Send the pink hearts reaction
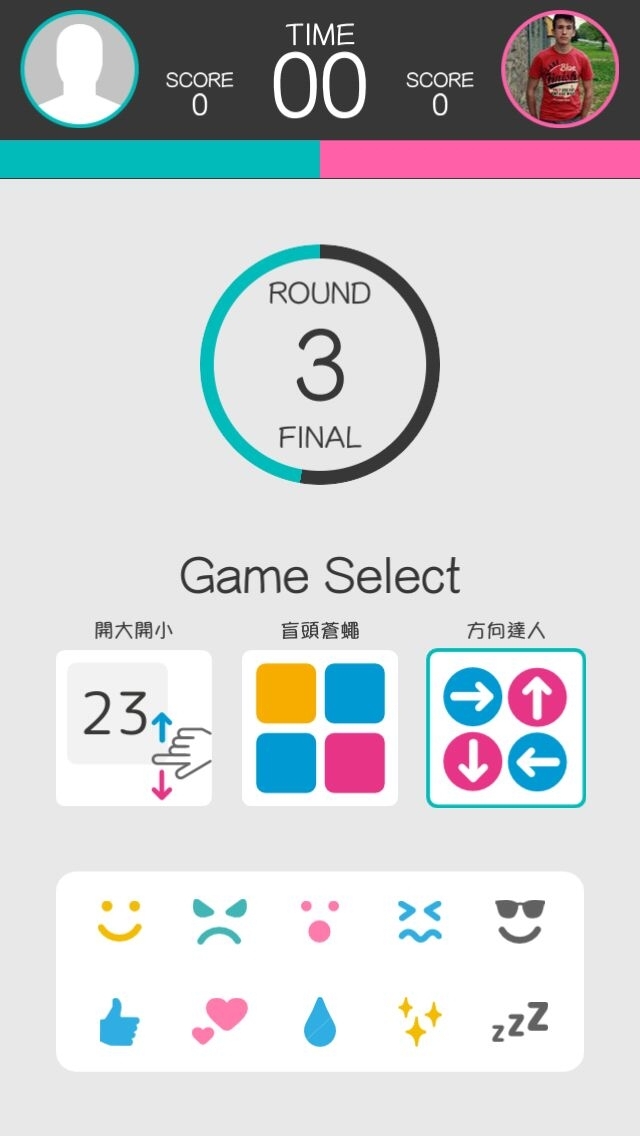 [x=219, y=1021]
